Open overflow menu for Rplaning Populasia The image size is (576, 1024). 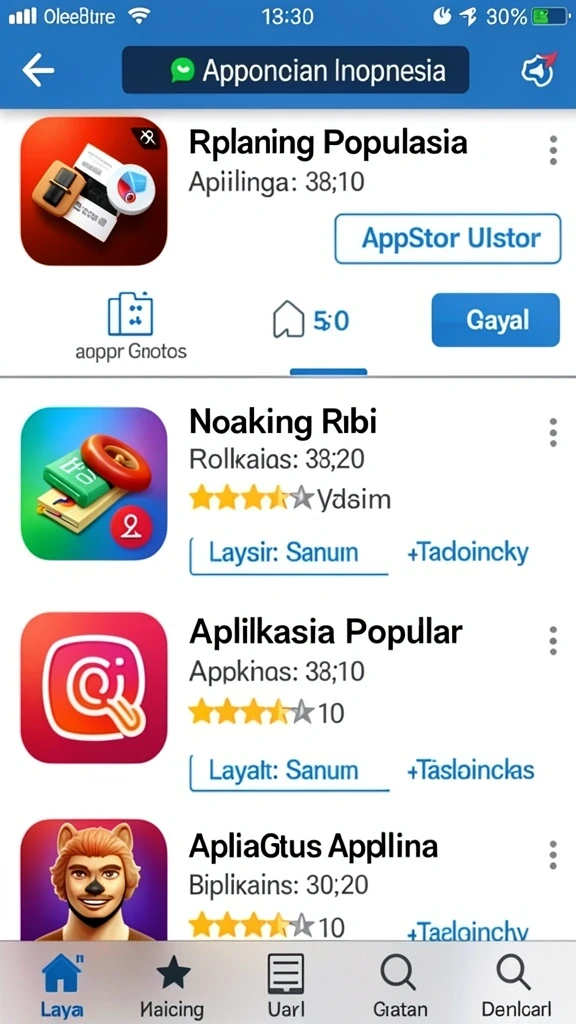[x=553, y=150]
